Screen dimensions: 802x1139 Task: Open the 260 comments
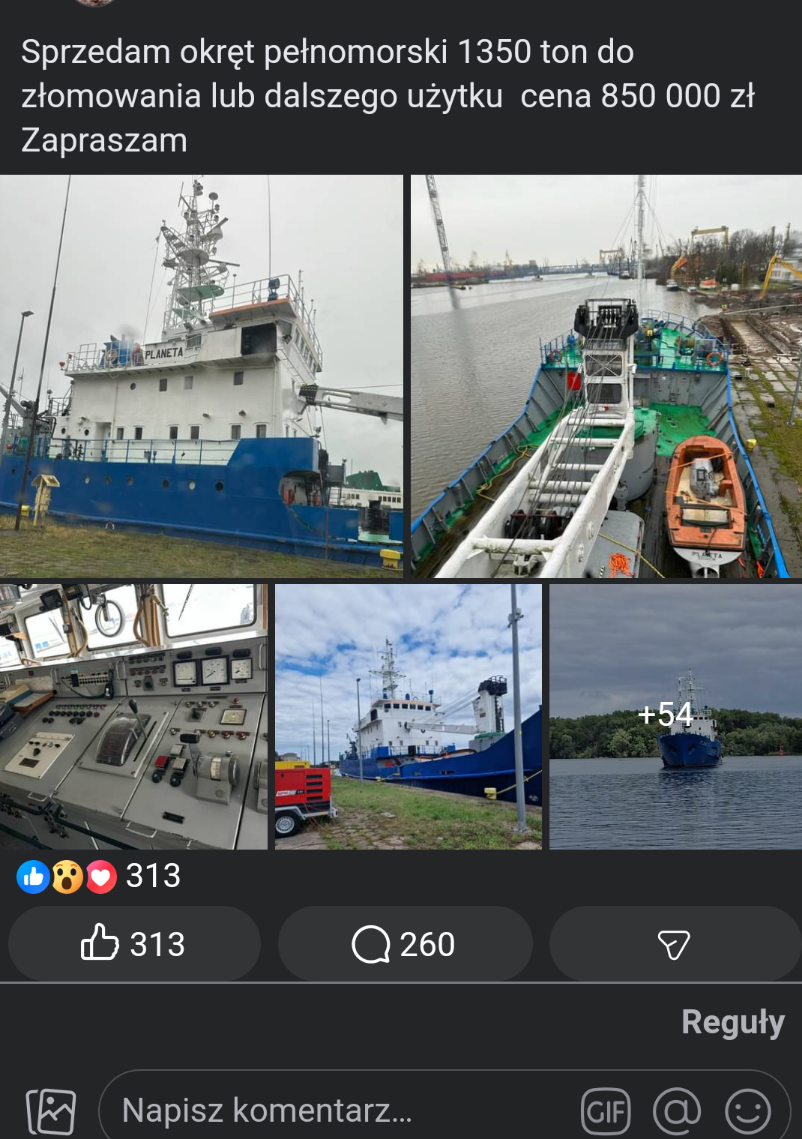[x=404, y=944]
